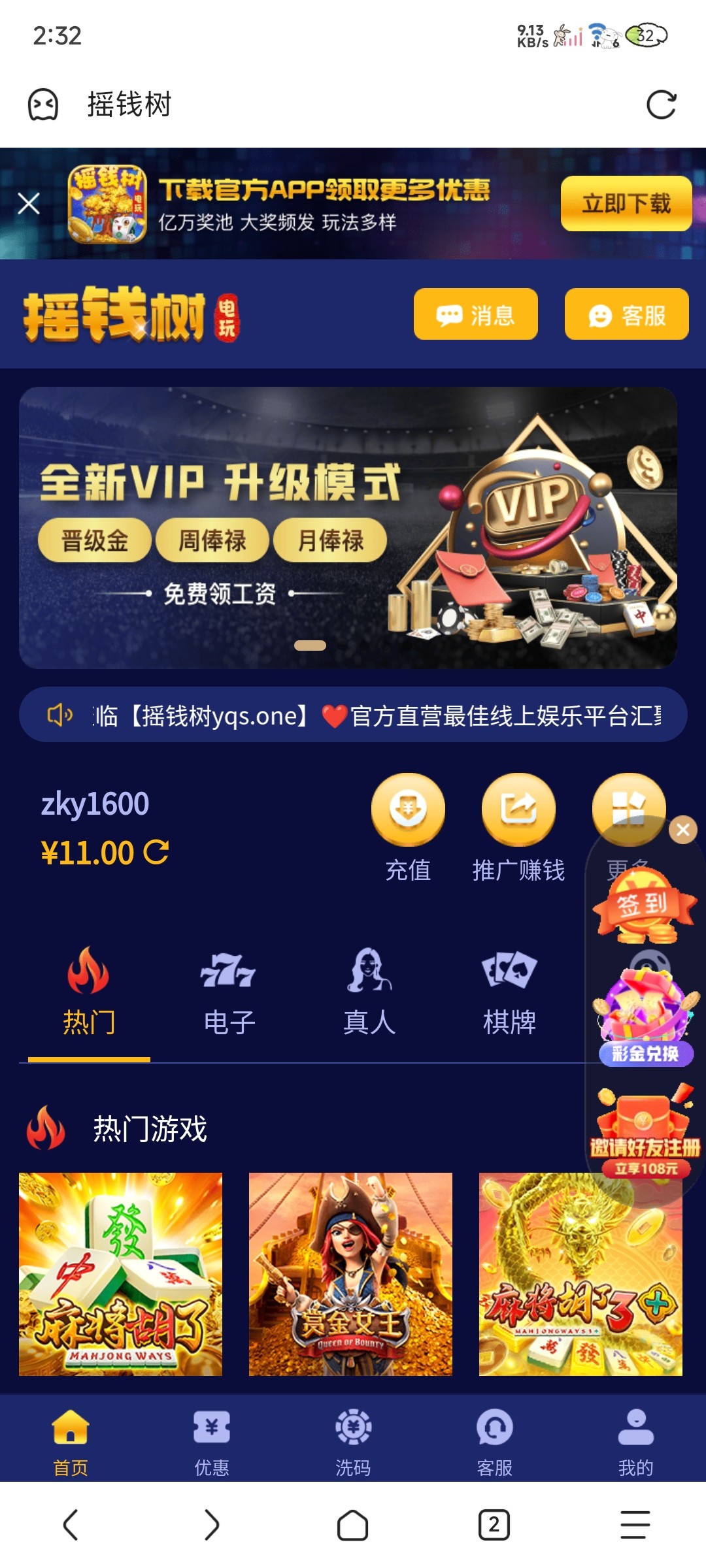Tap 立即下载 to download the app

tap(626, 204)
